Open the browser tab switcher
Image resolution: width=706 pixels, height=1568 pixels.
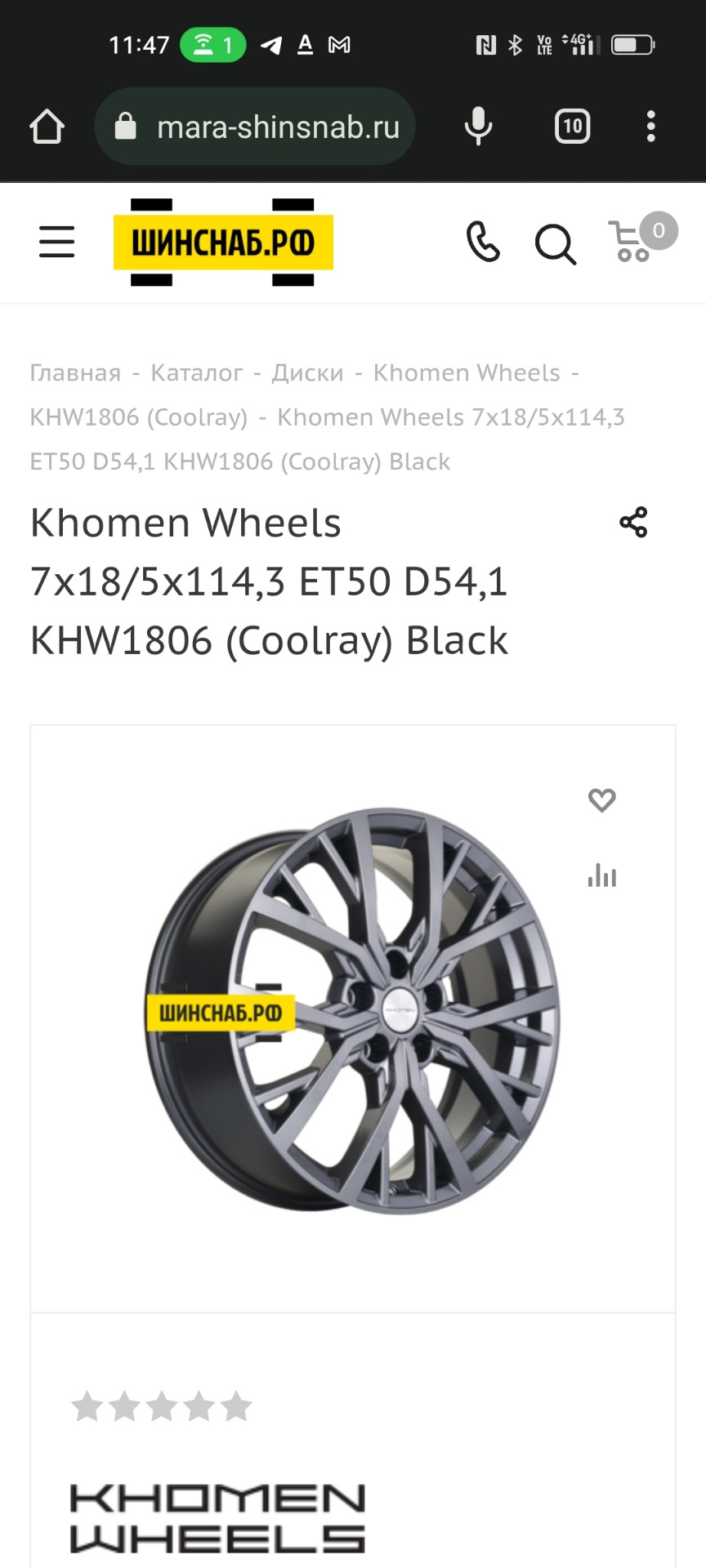(572, 127)
